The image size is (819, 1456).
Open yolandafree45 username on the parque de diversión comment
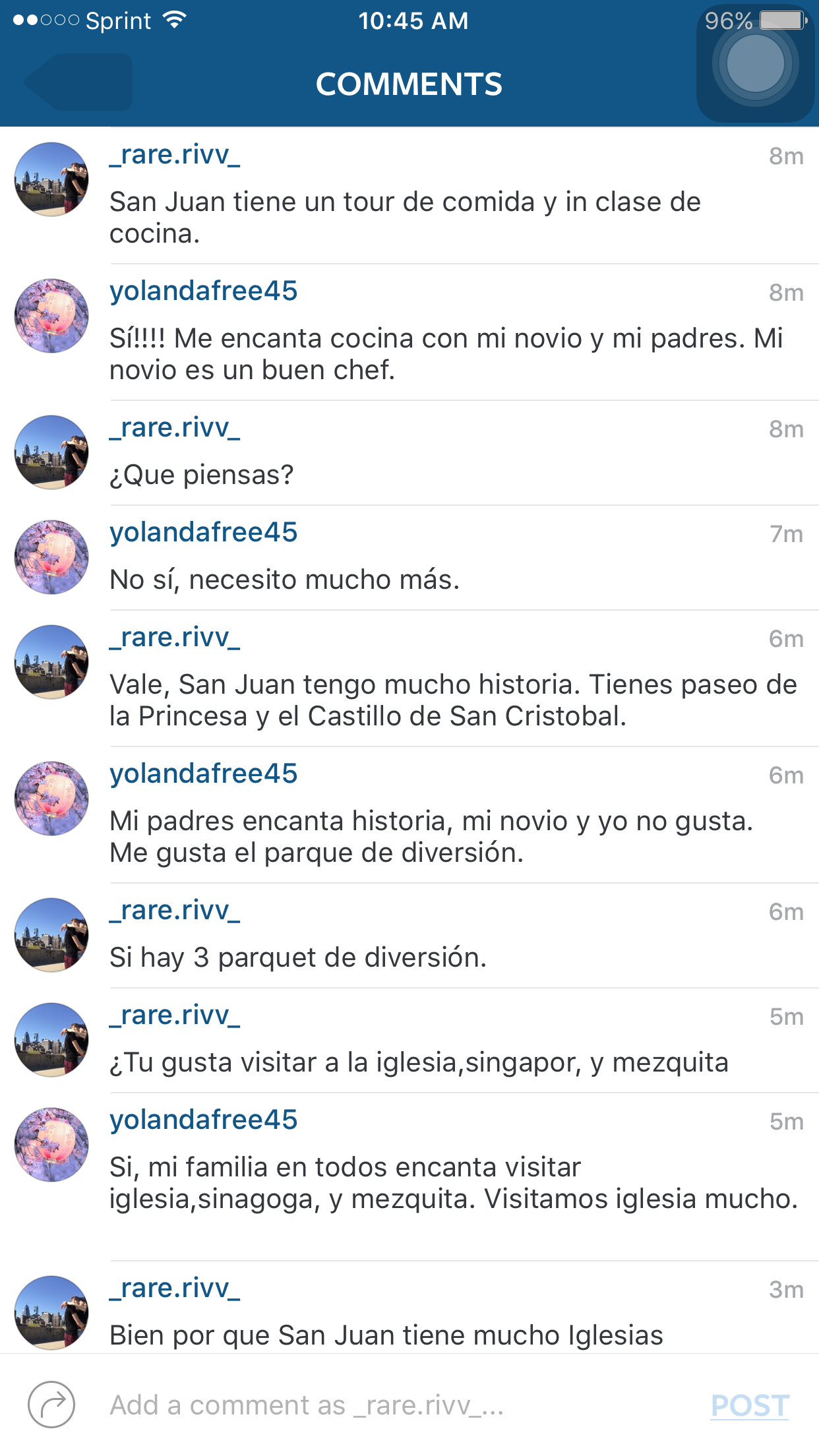point(203,774)
